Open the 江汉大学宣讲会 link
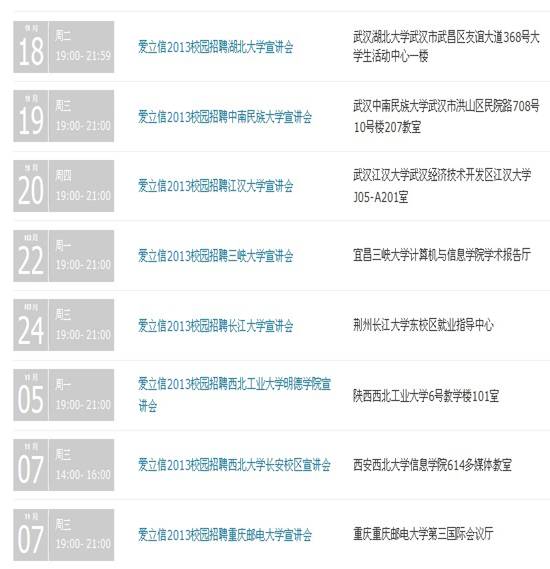 pyautogui.click(x=216, y=186)
